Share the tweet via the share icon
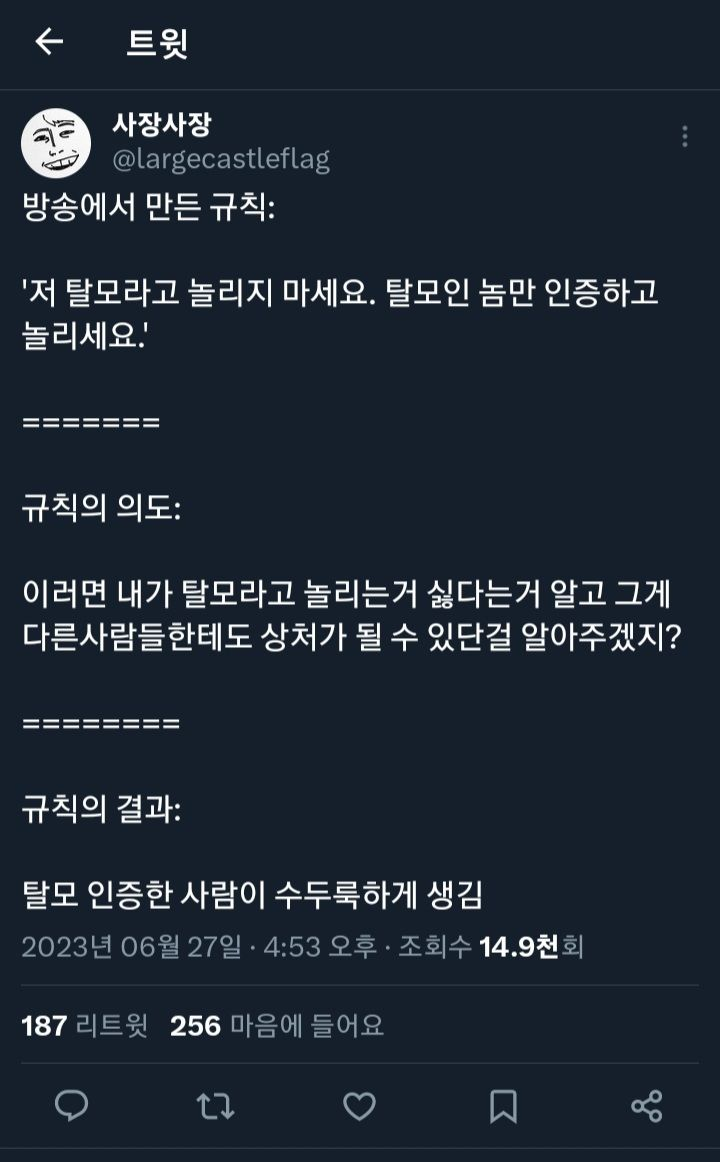 coord(645,1108)
